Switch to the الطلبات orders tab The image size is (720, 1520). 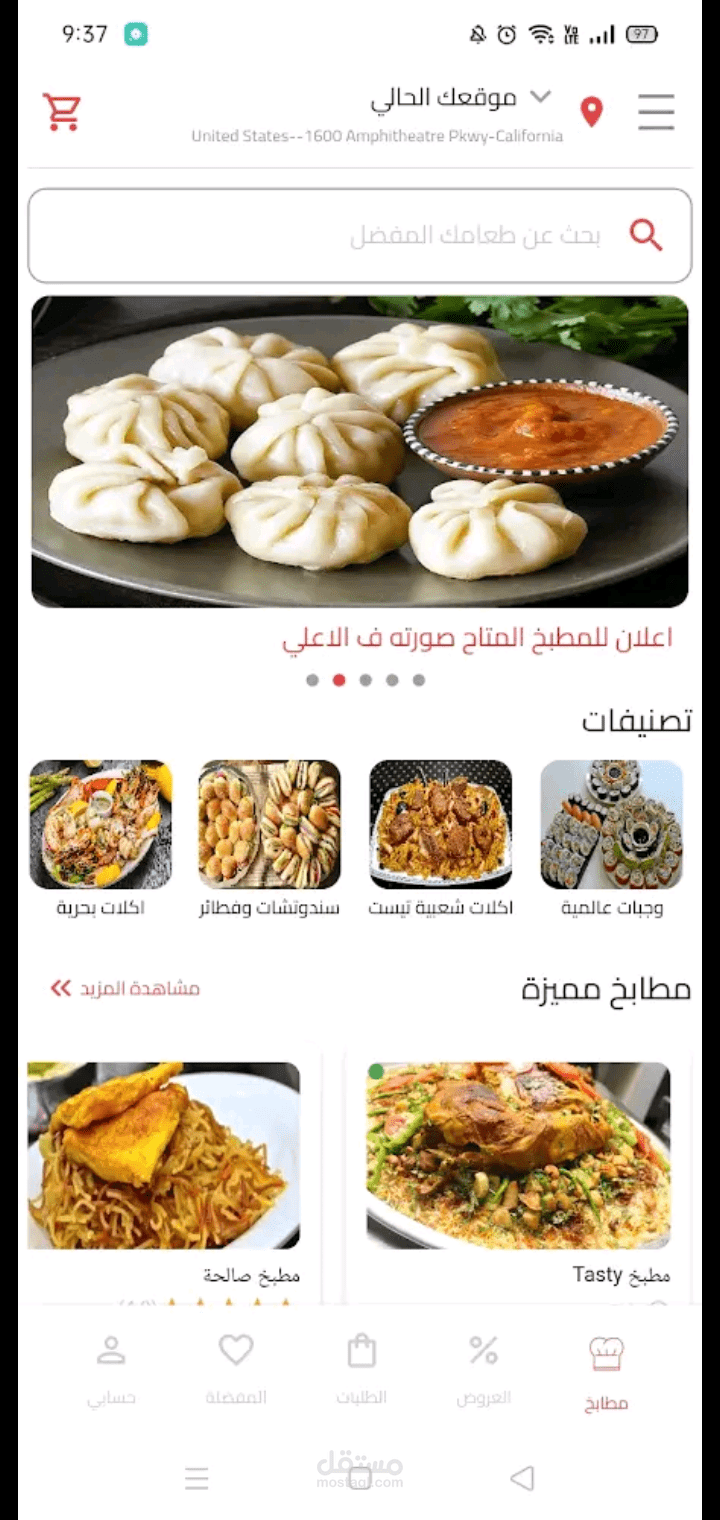point(361,1370)
